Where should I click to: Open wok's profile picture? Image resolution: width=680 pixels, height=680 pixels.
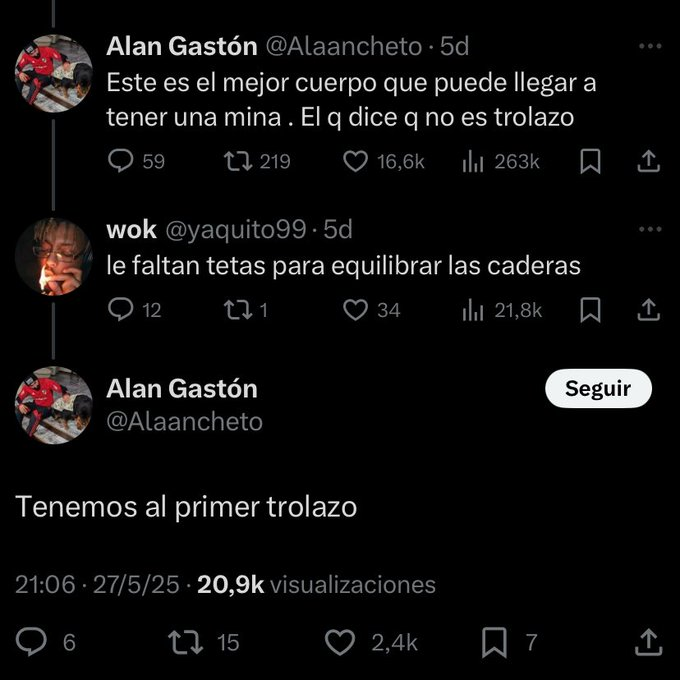pos(55,257)
